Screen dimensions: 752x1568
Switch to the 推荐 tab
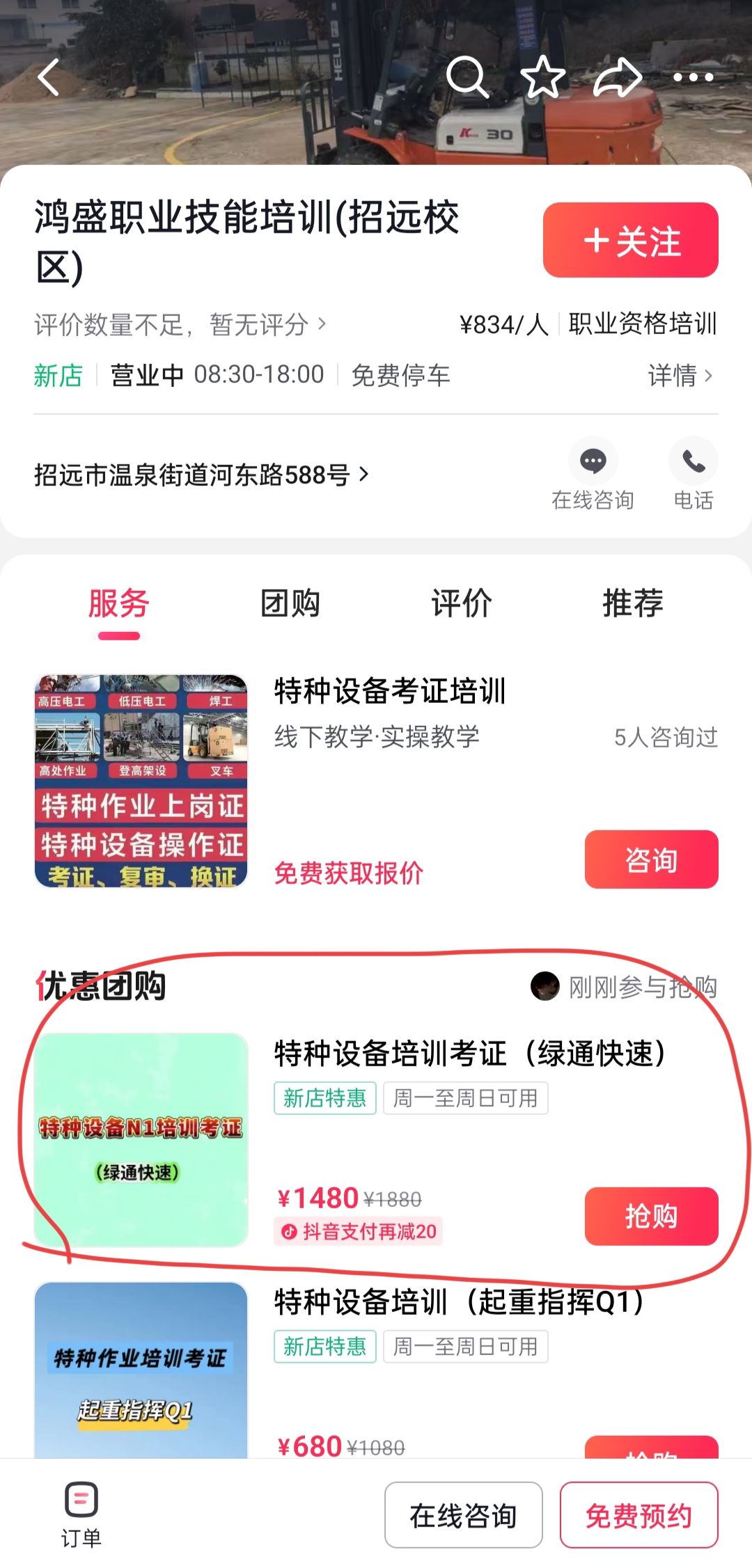(x=632, y=603)
